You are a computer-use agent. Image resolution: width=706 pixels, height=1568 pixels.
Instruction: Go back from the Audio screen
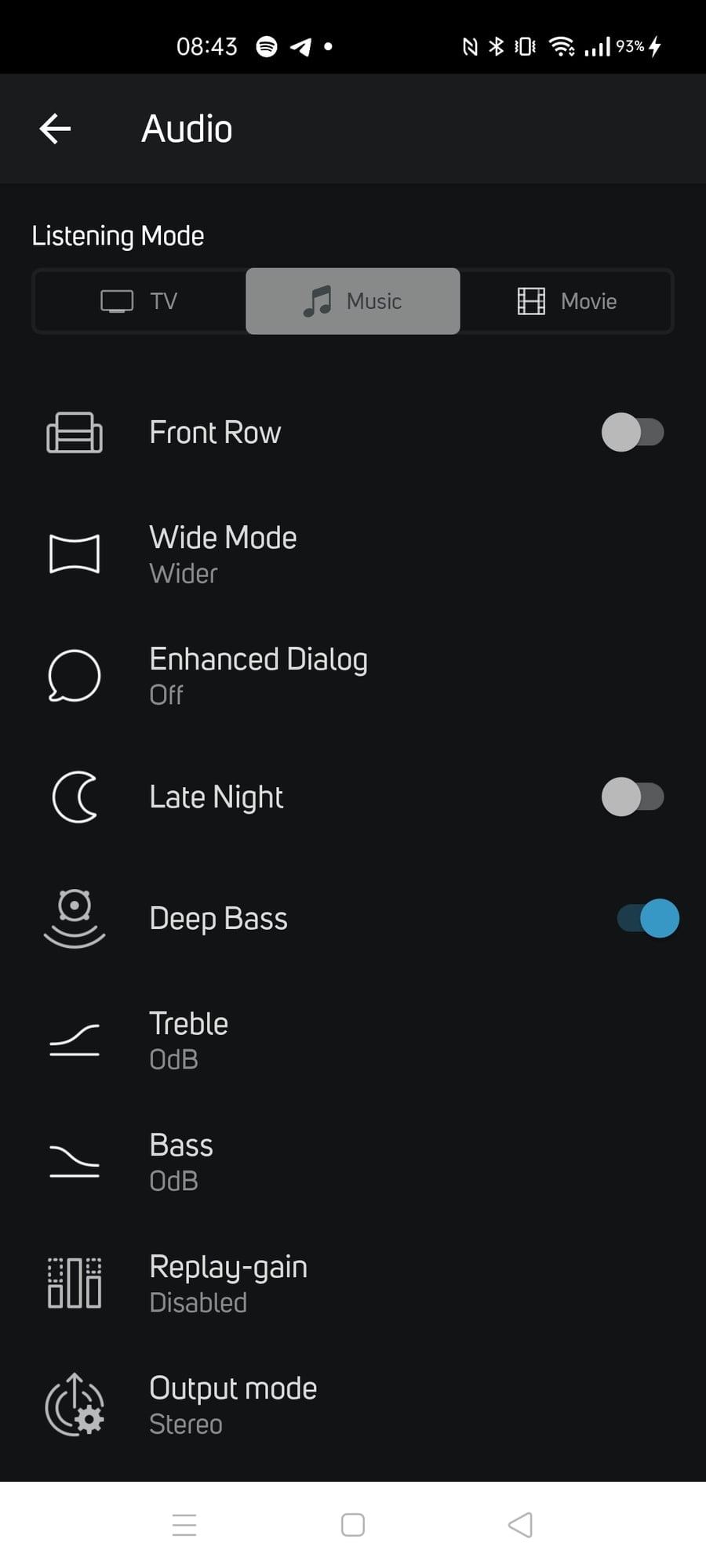(55, 129)
